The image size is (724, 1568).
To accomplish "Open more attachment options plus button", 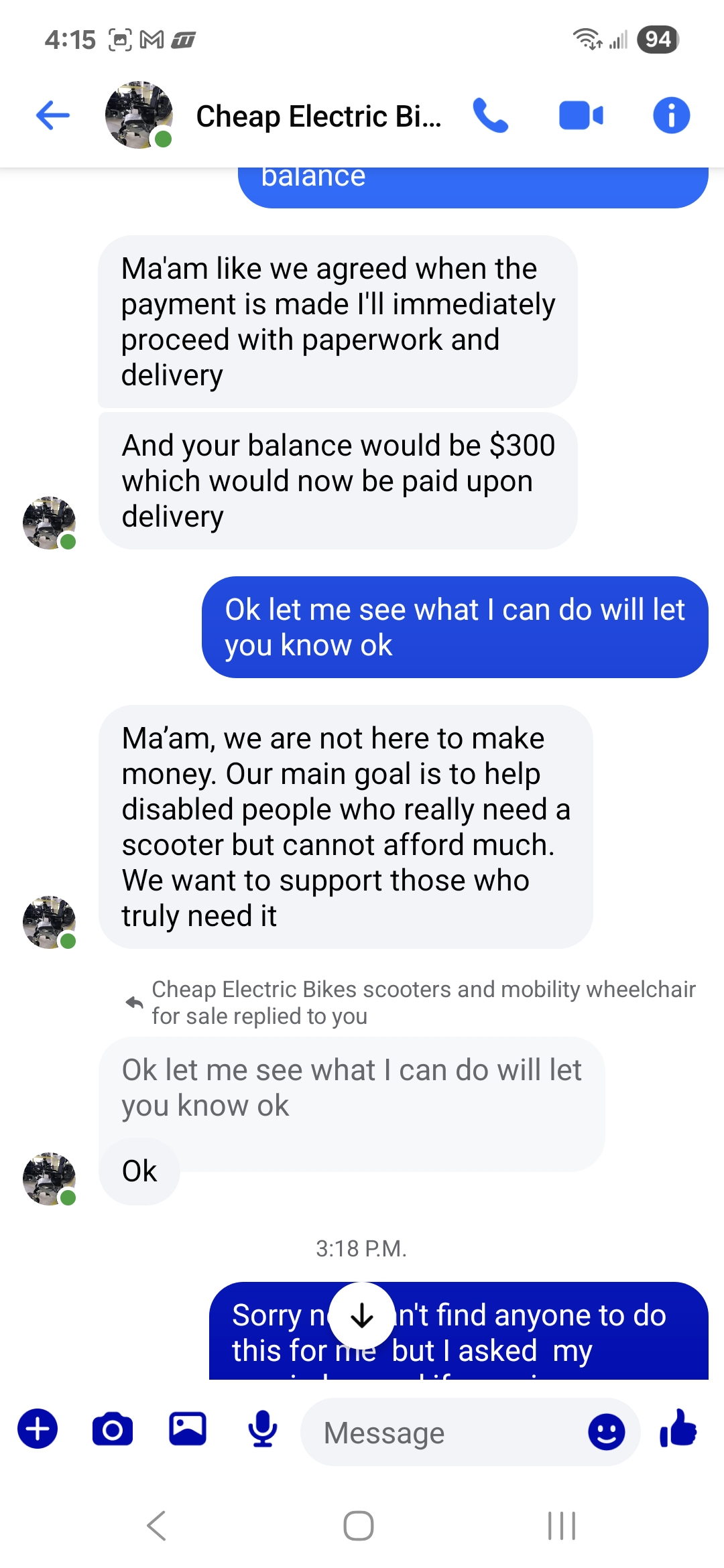I will (38, 1429).
